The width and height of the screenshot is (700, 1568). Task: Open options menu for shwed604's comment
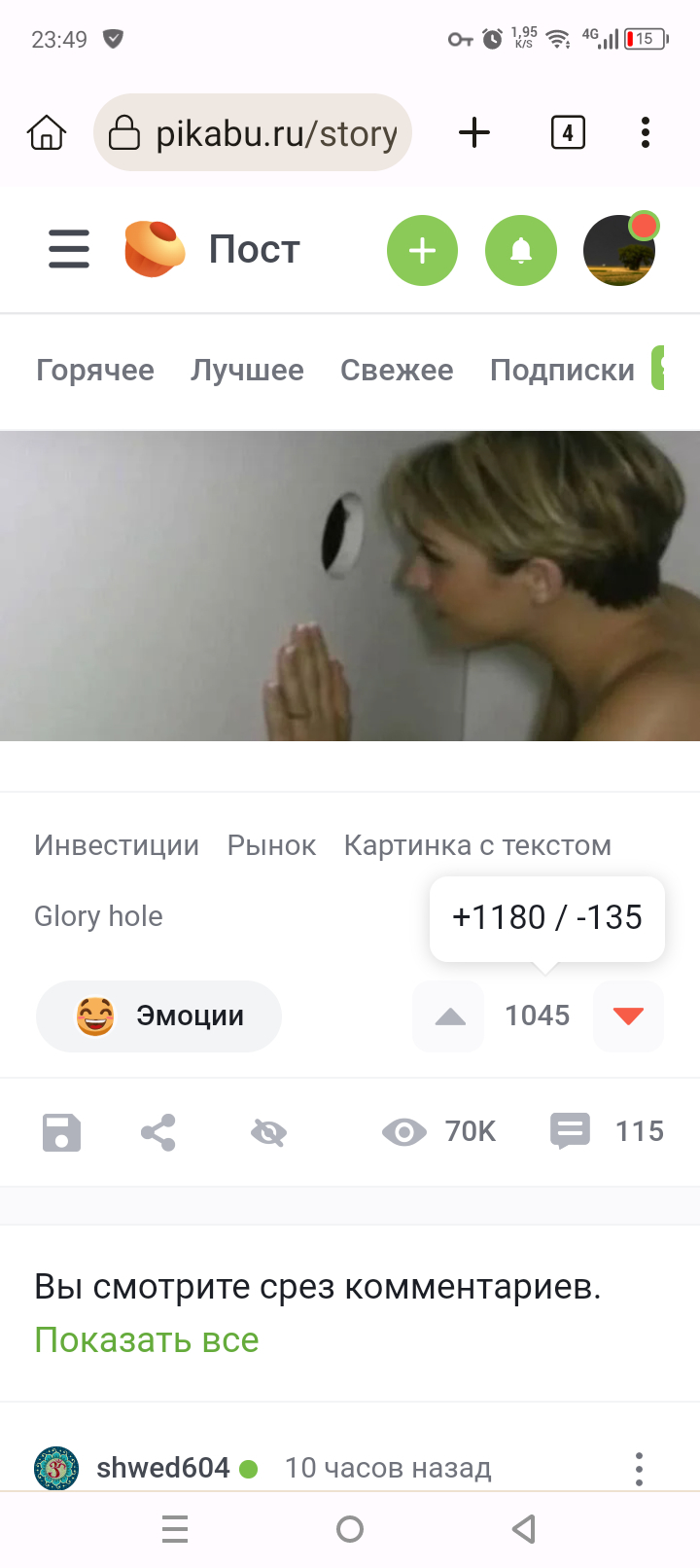(x=639, y=1468)
